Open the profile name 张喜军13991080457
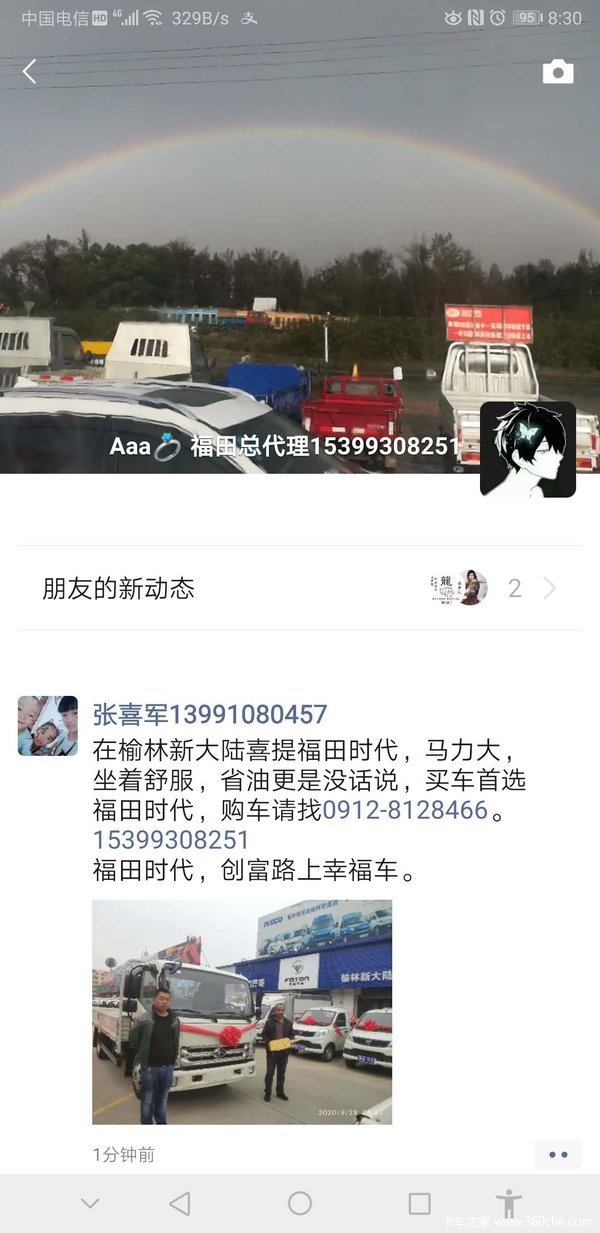The image size is (600, 1233). (210, 714)
